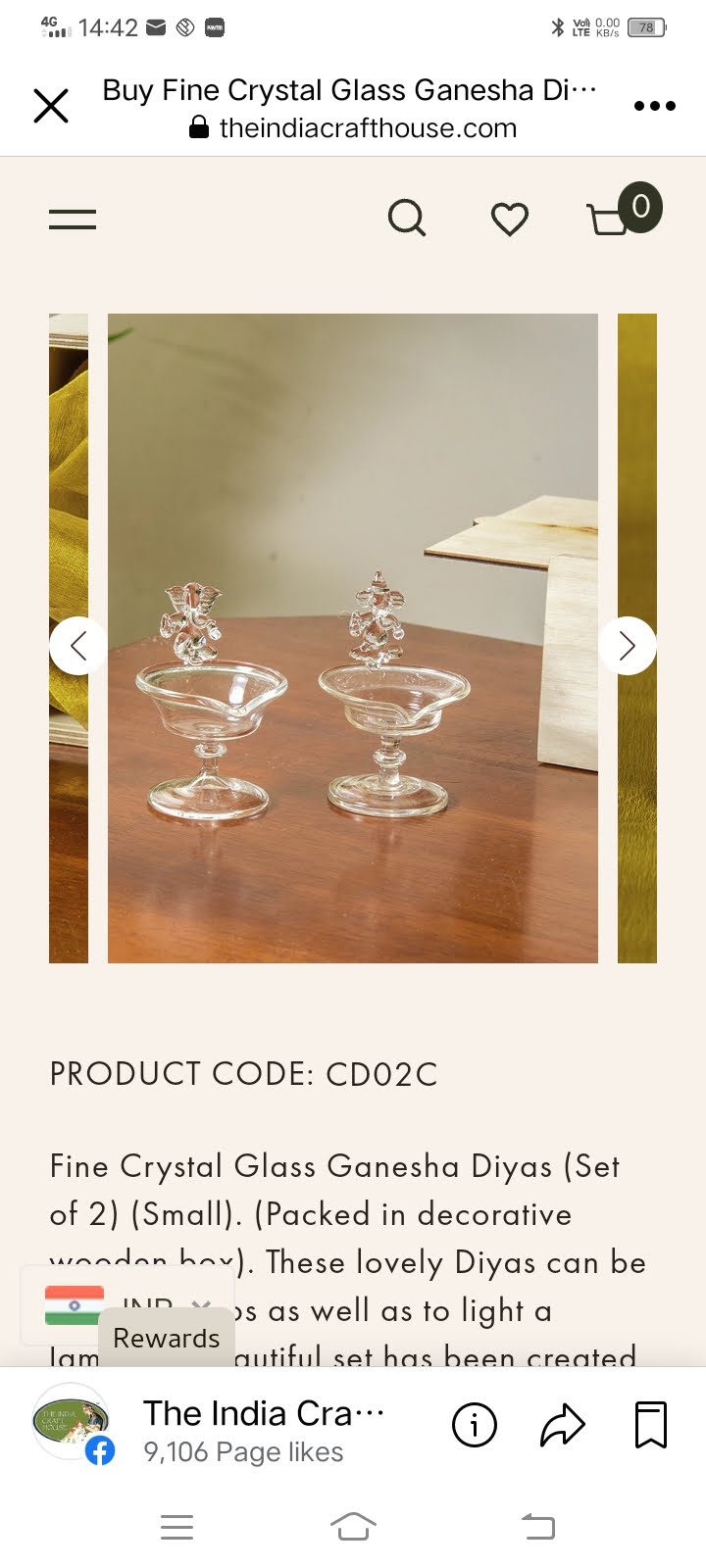
Task: Open the hamburger navigation menu
Action: (x=73, y=220)
